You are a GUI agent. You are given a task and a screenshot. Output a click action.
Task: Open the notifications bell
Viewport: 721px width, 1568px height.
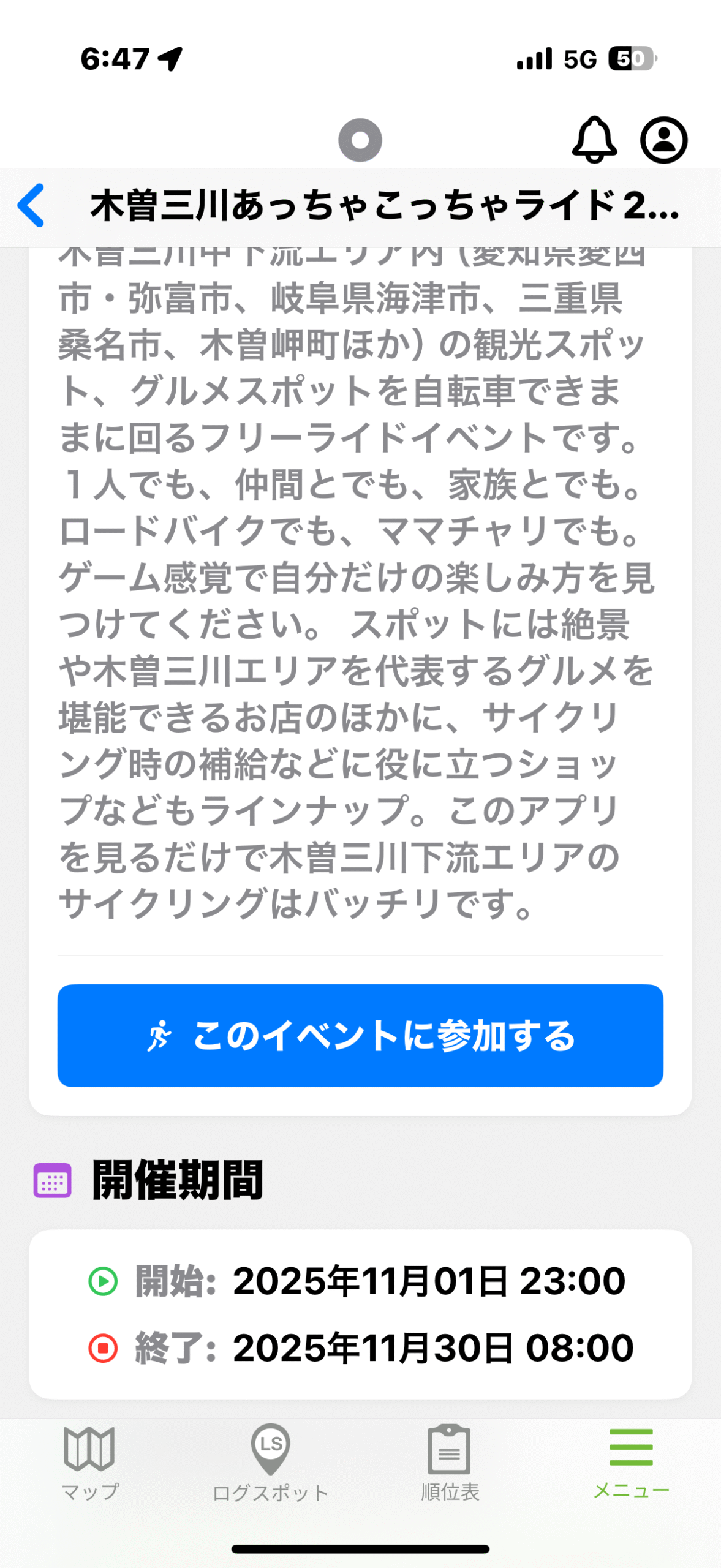tap(594, 140)
